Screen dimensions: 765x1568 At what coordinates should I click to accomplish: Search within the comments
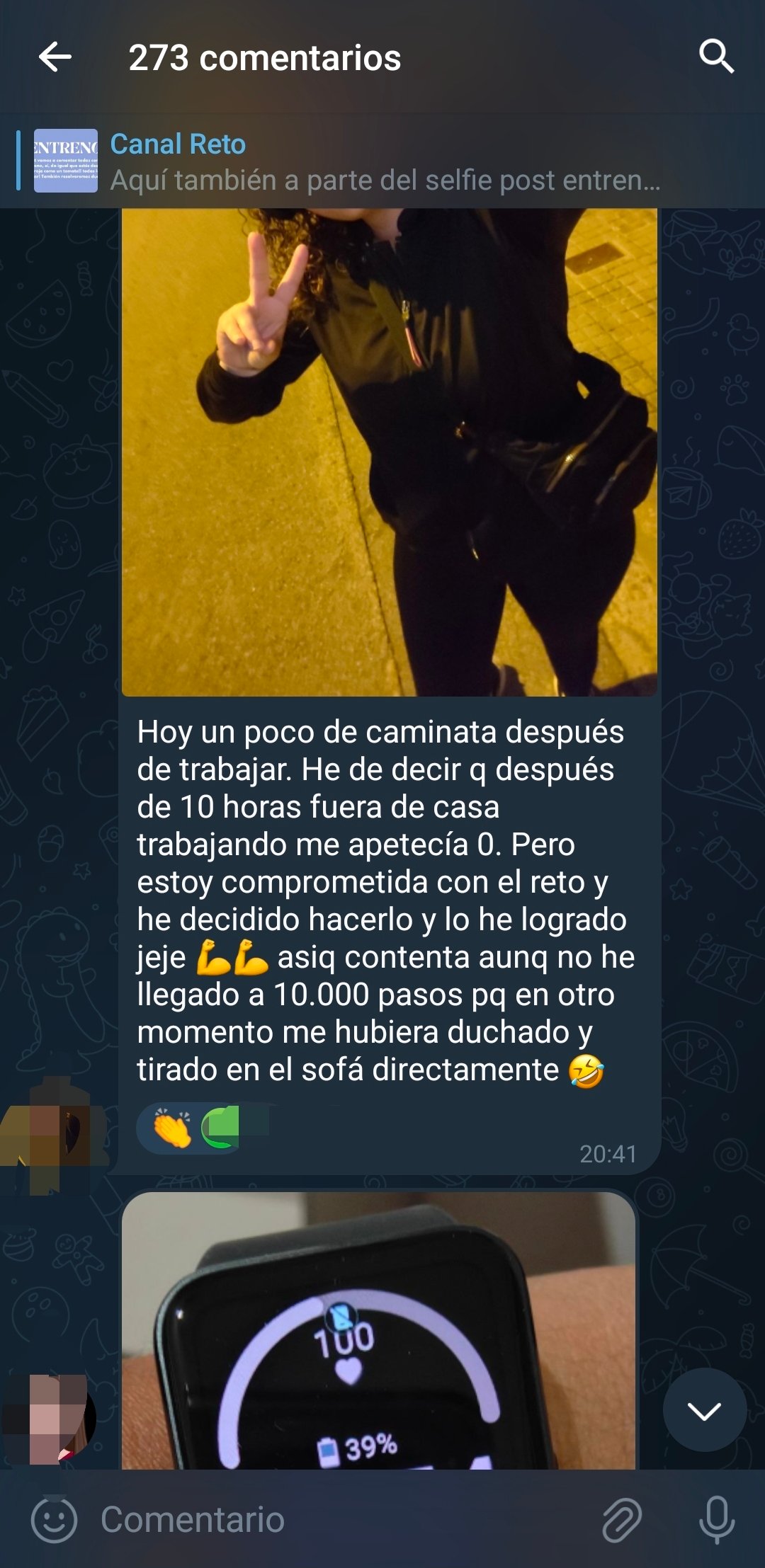click(x=715, y=57)
